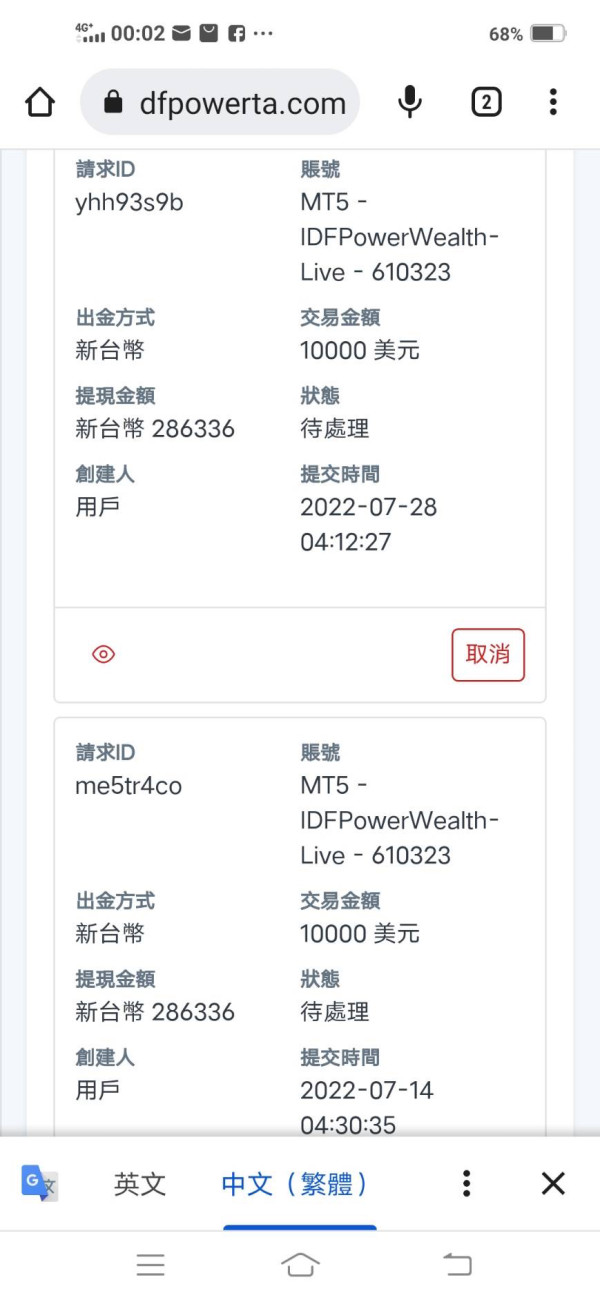Go back with the system back button
The image size is (600, 1300).
pyautogui.click(x=457, y=1265)
